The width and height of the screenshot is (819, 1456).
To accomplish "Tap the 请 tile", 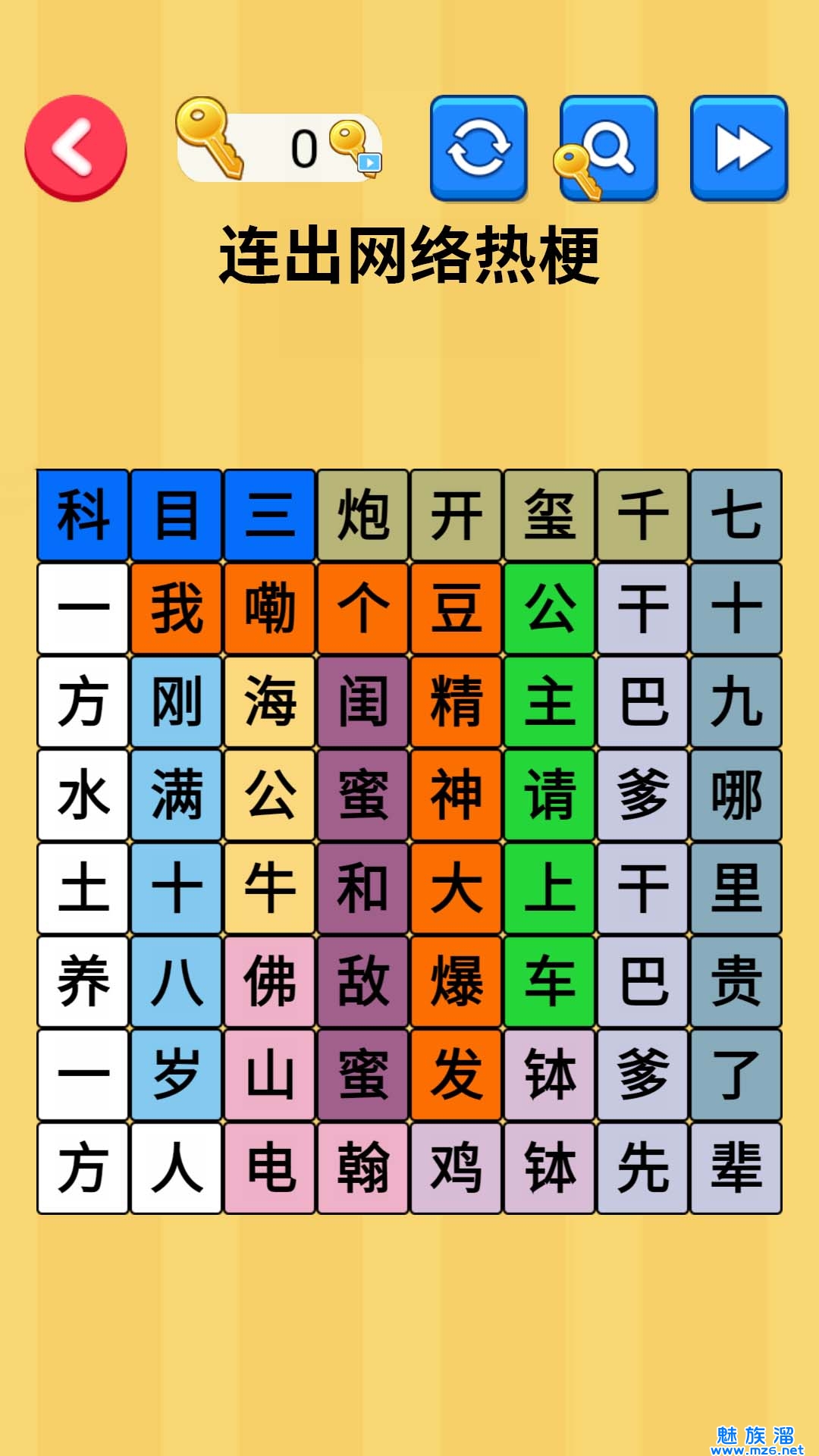I will [550, 795].
